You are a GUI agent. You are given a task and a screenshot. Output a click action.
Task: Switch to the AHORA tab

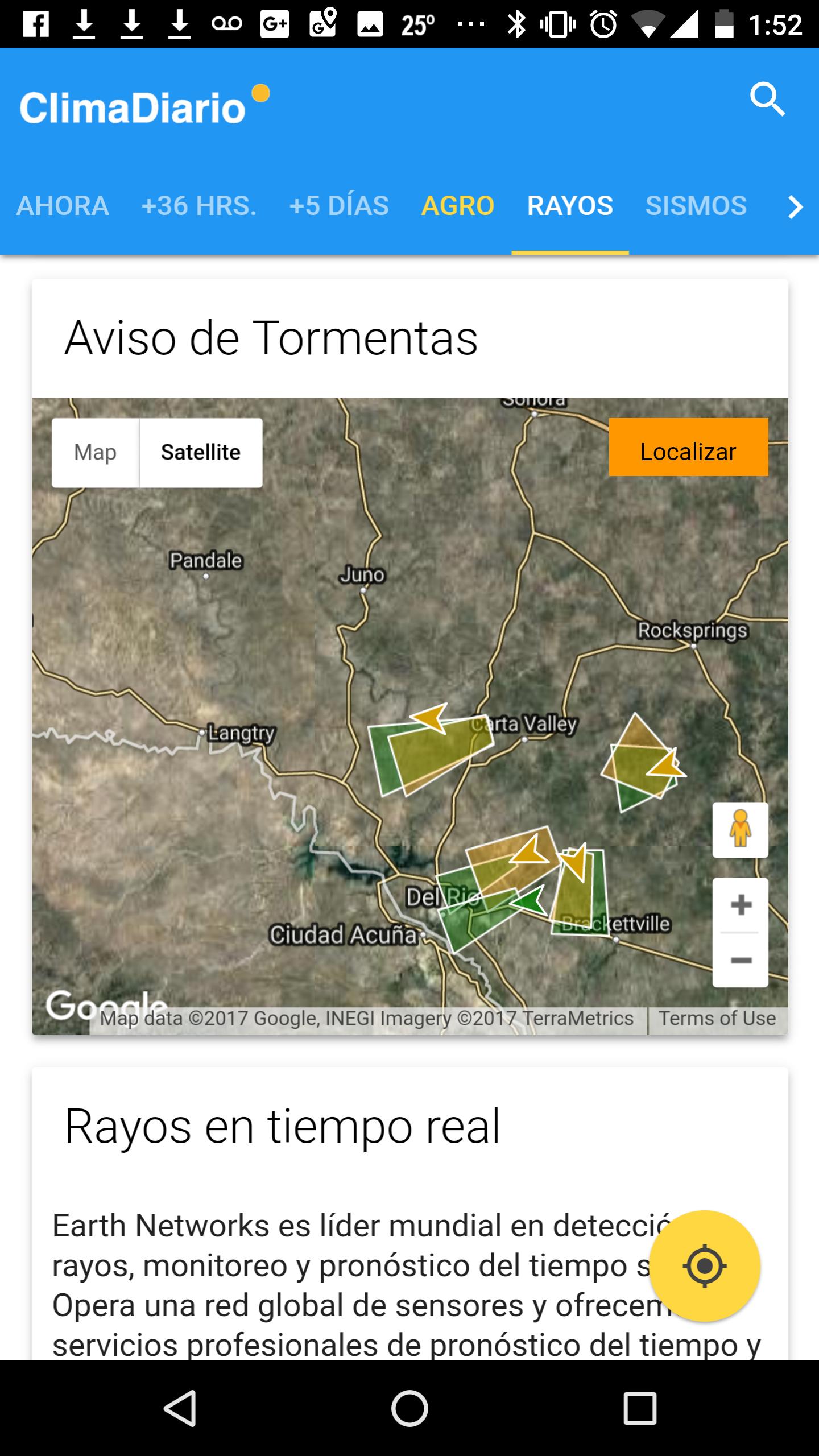(63, 206)
